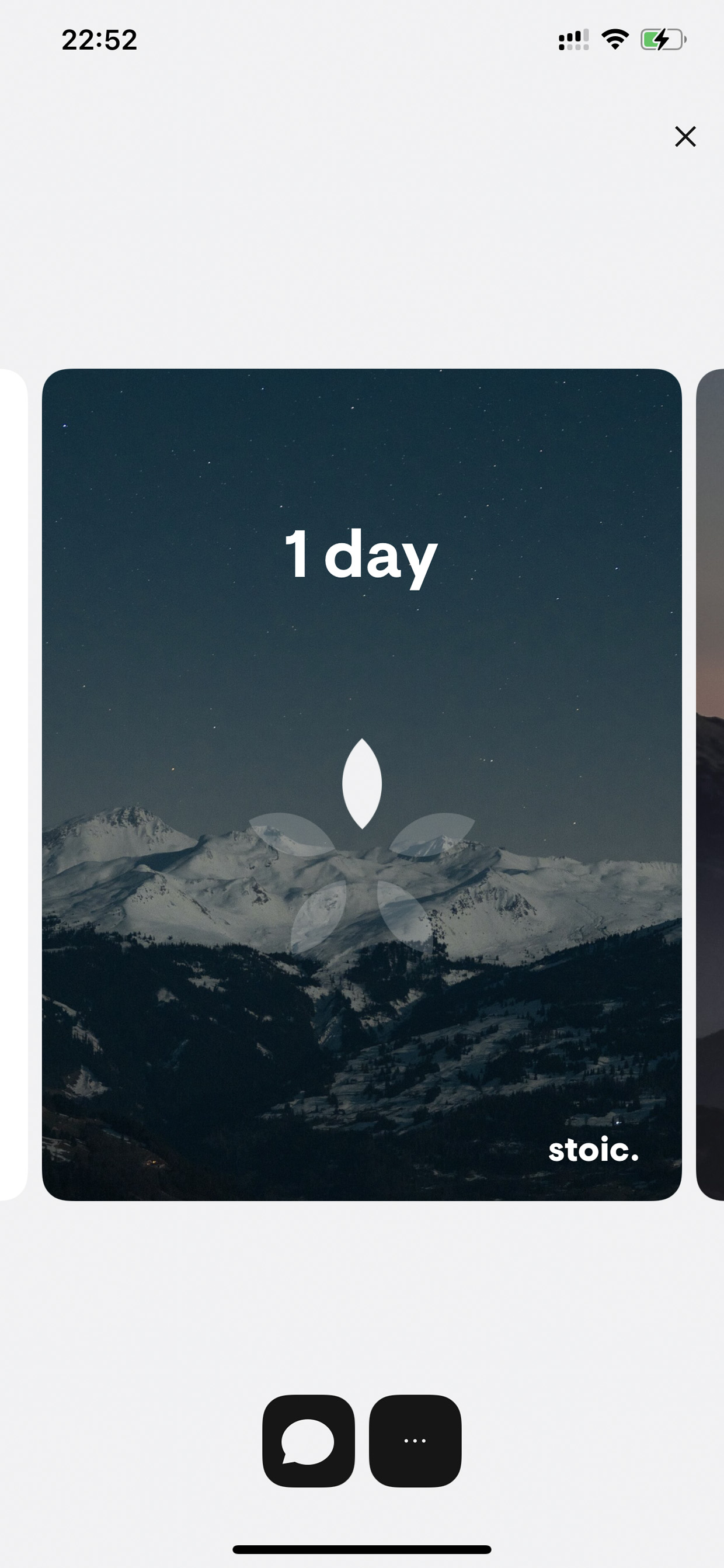Share the card via message bubble button
This screenshot has width=724, height=1568.
pos(308,1440)
